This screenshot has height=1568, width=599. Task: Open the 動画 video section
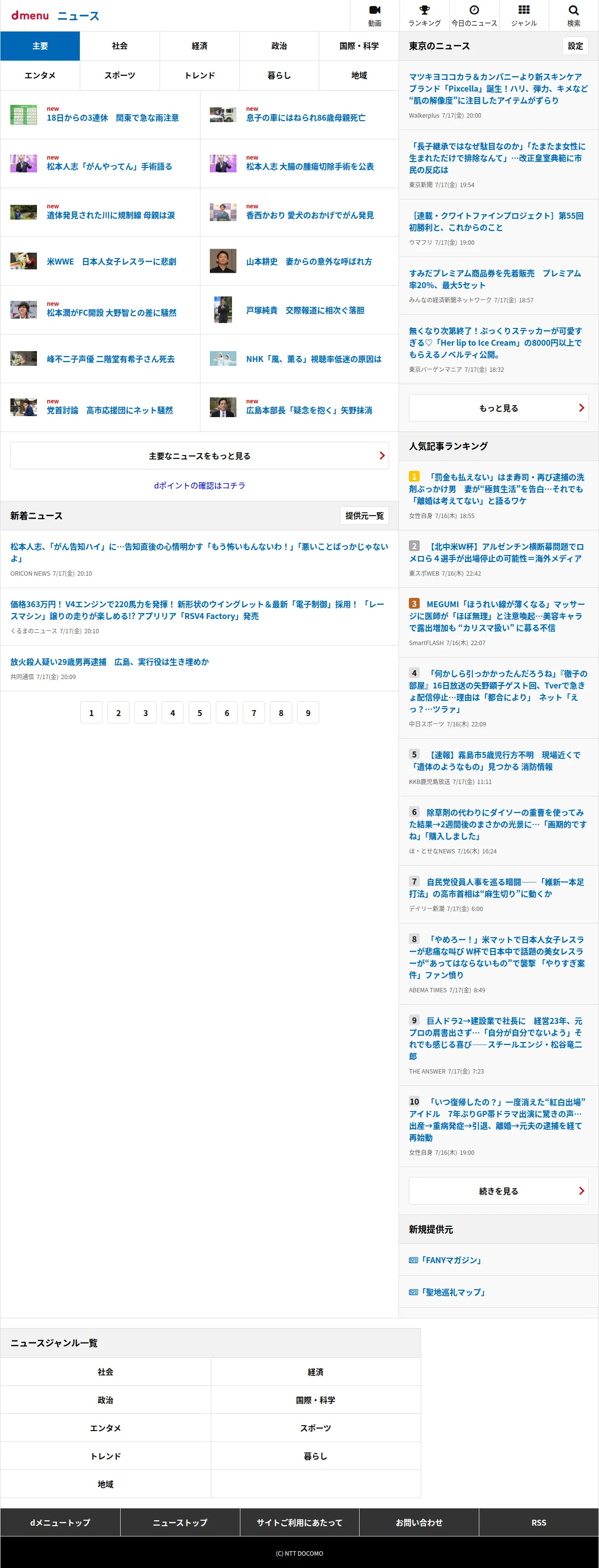374,16
